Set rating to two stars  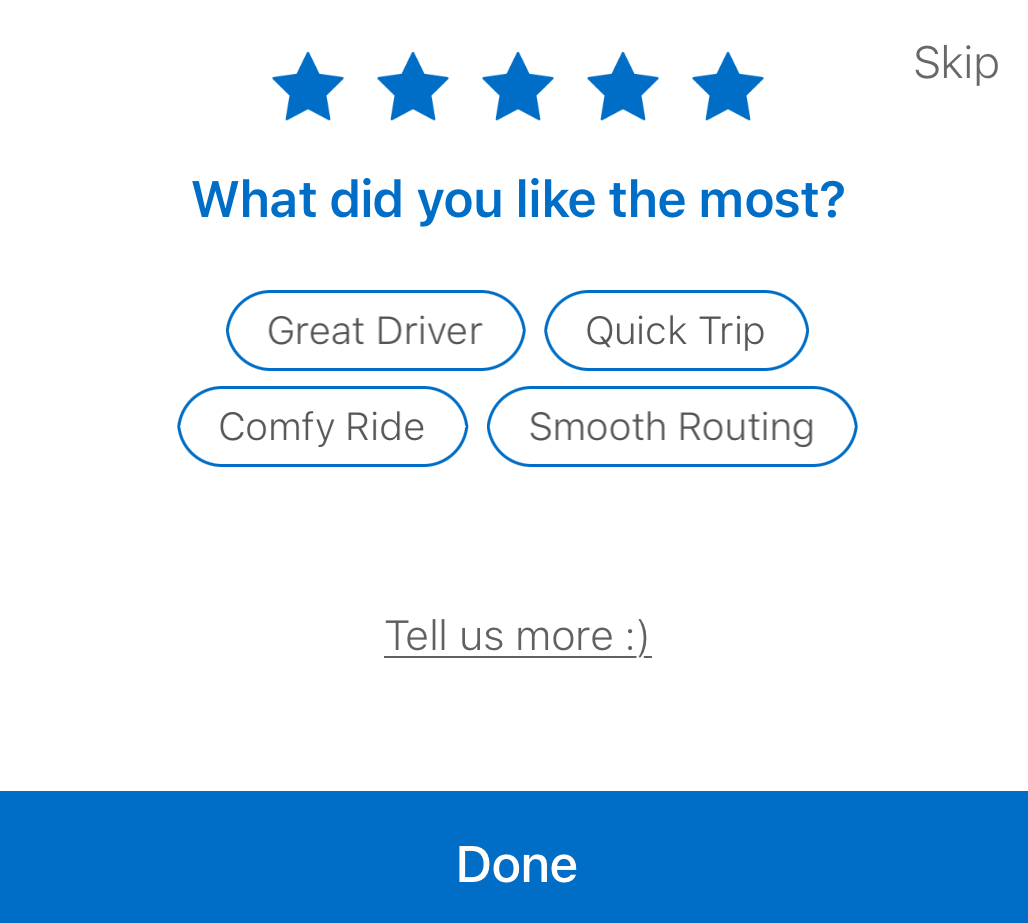pos(413,88)
